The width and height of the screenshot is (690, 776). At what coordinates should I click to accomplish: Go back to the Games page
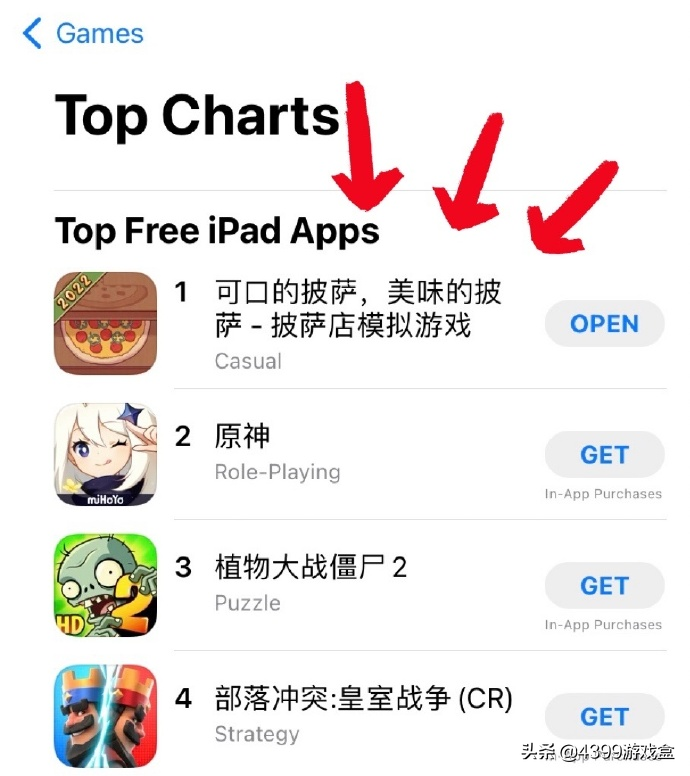[82, 33]
